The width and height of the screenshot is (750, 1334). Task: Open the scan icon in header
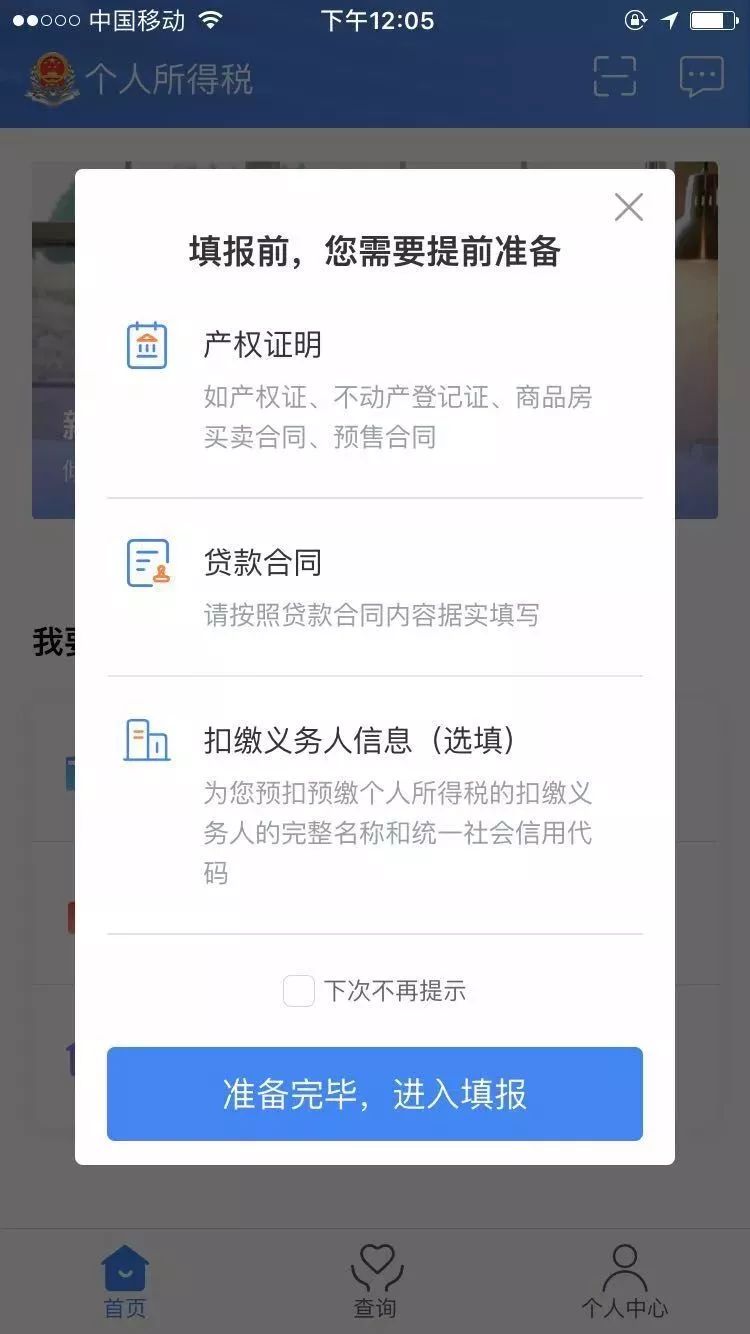(x=614, y=76)
